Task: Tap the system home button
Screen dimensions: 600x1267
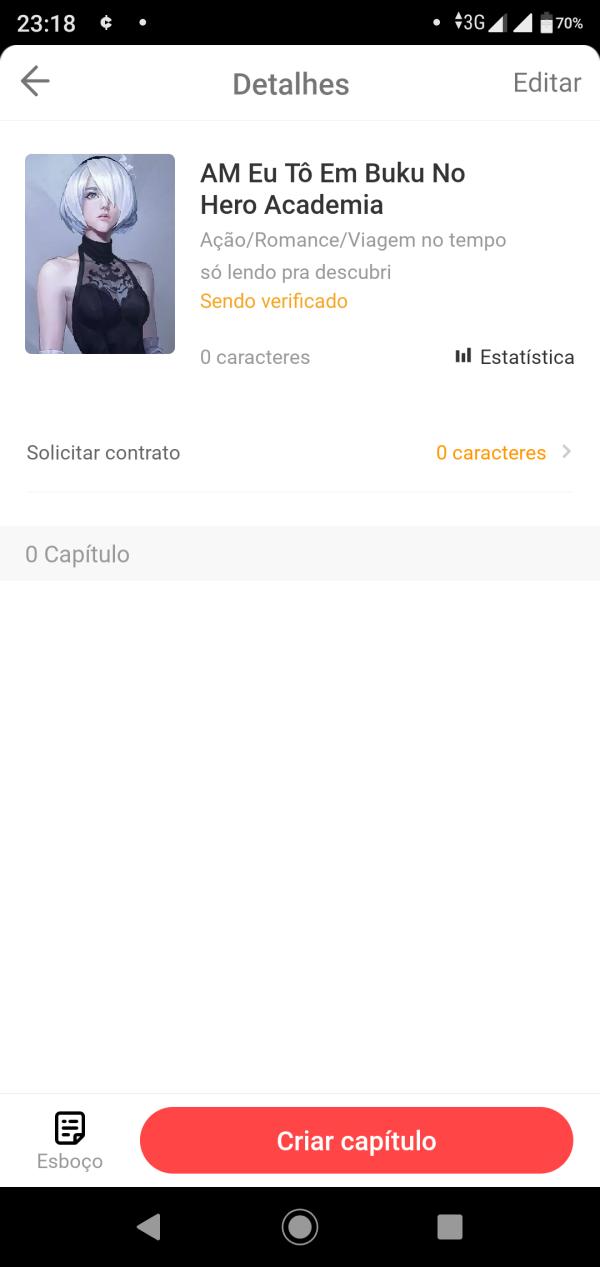Action: [300, 1226]
